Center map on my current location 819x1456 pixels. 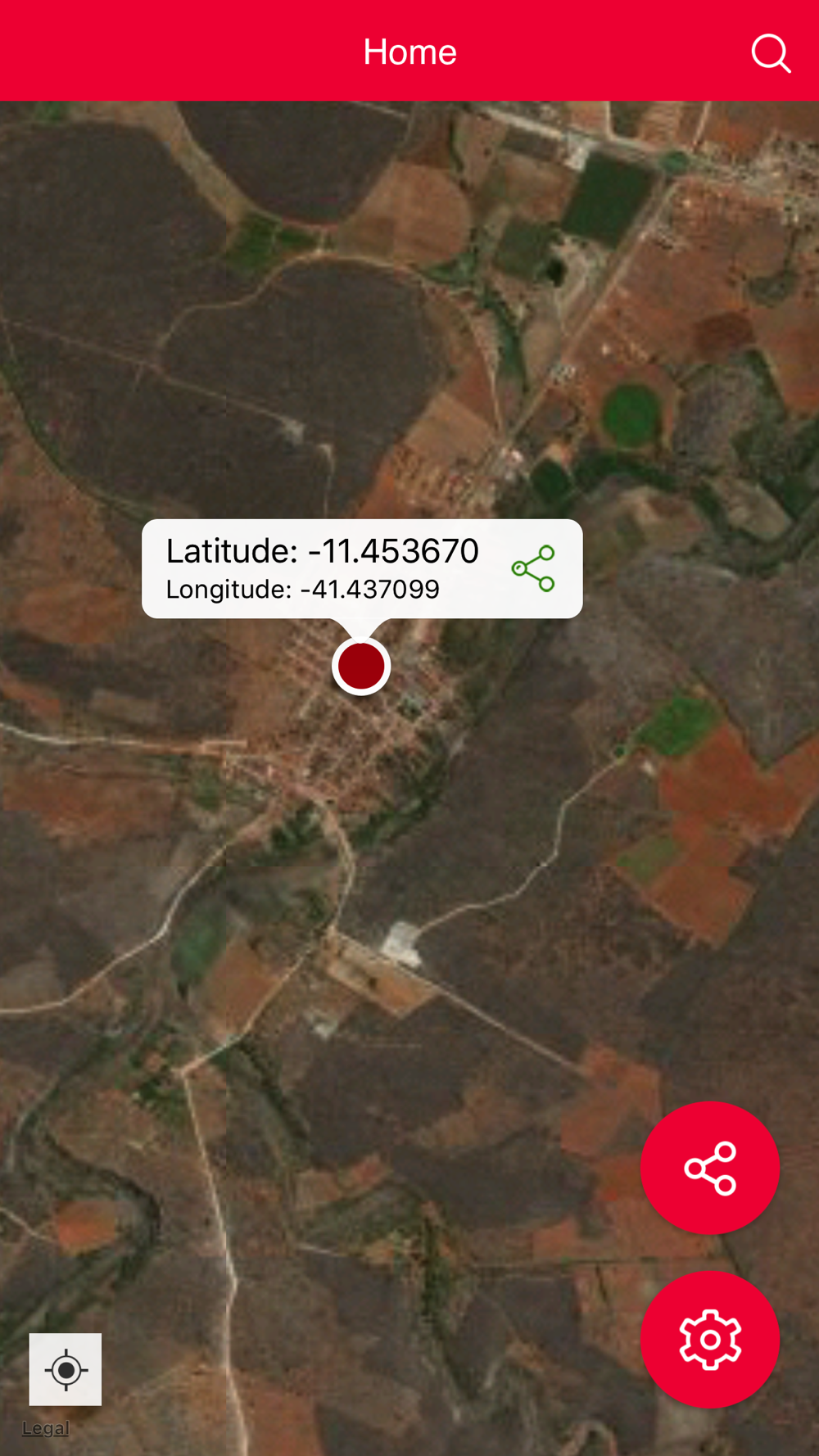[x=66, y=1369]
